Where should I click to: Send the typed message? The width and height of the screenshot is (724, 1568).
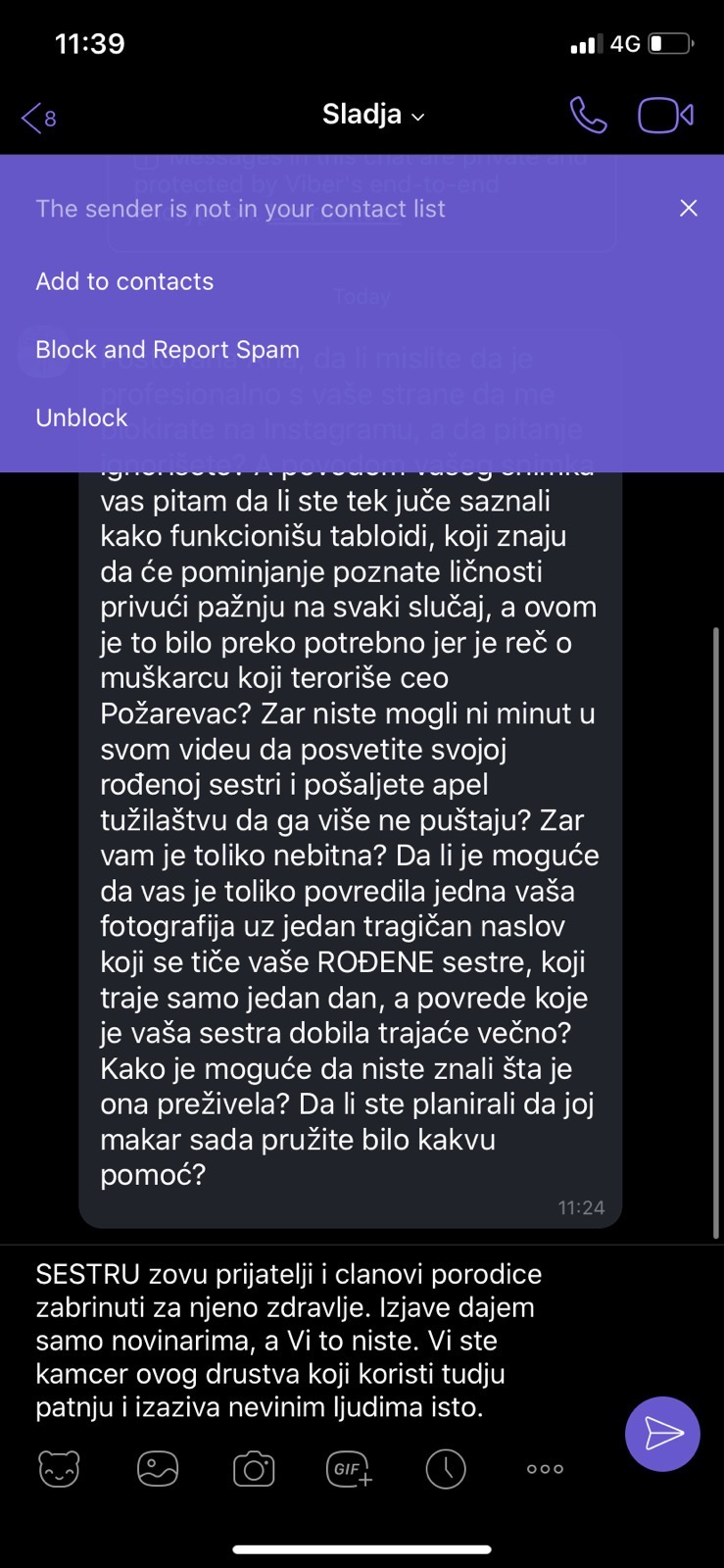[662, 1433]
